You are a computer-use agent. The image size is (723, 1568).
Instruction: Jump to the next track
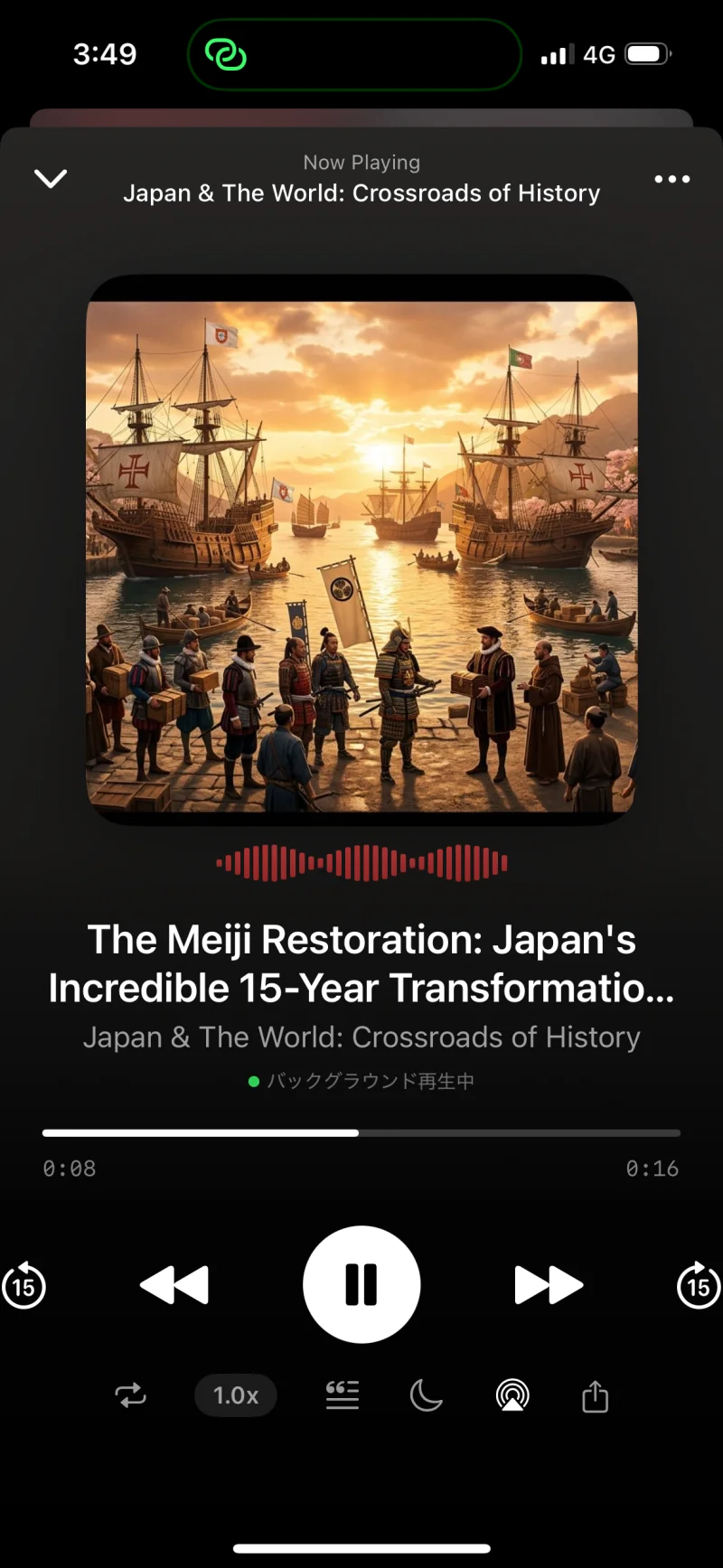point(549,1285)
